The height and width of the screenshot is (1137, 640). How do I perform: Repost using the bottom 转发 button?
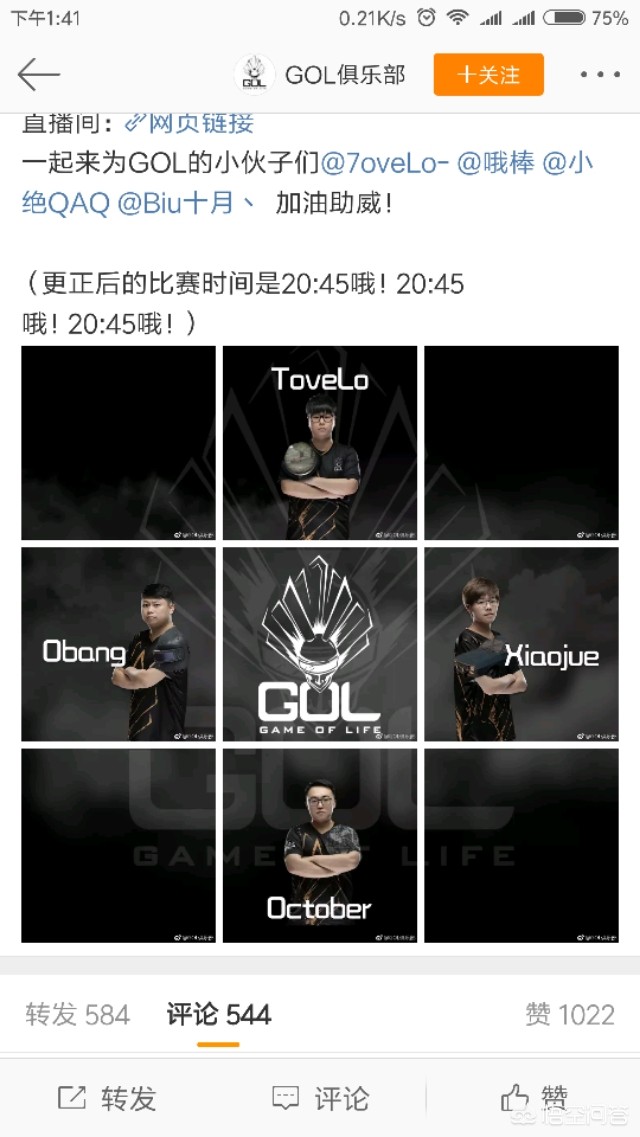click(108, 1099)
